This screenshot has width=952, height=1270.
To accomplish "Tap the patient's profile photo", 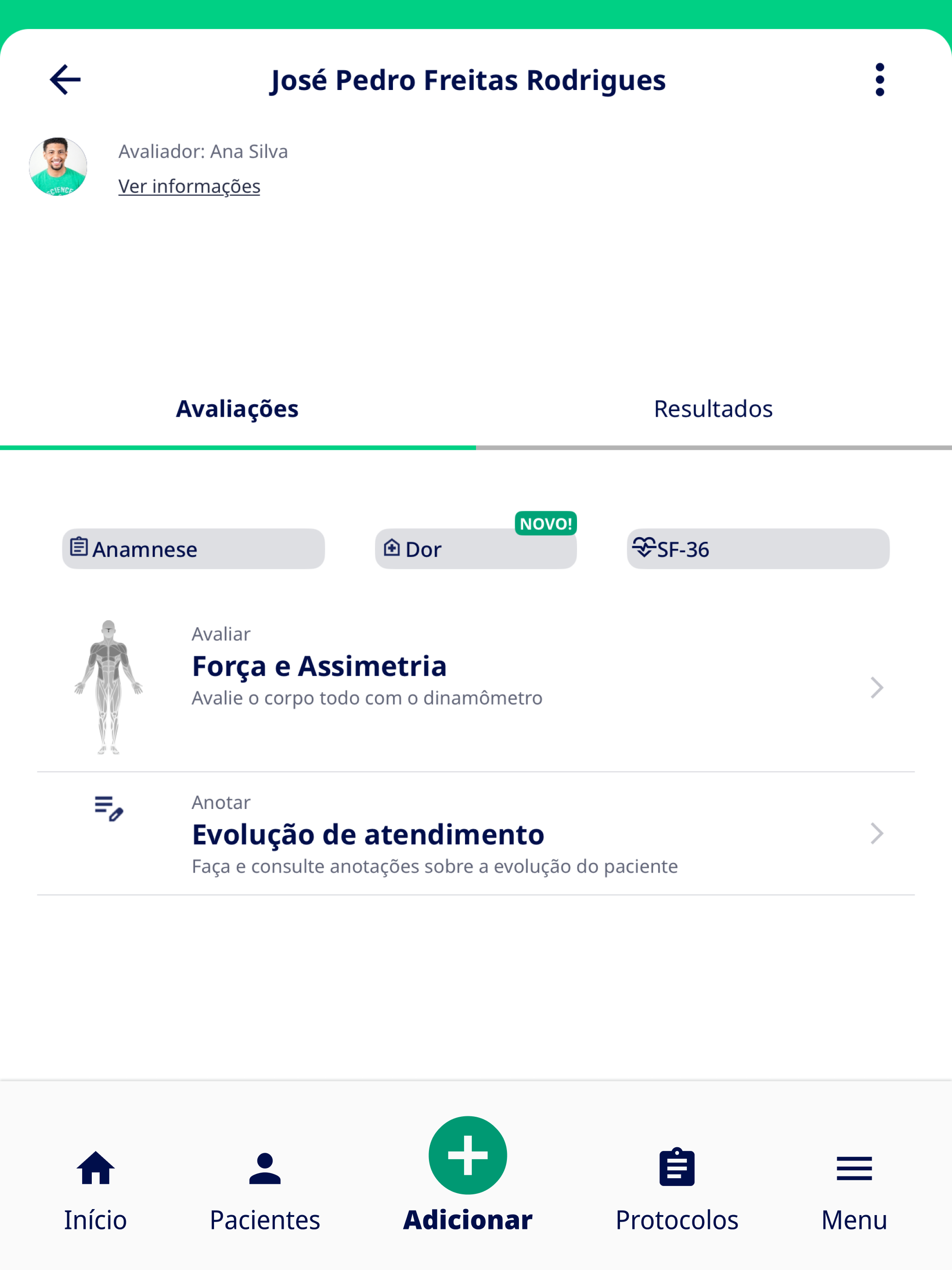I will coord(57,166).
